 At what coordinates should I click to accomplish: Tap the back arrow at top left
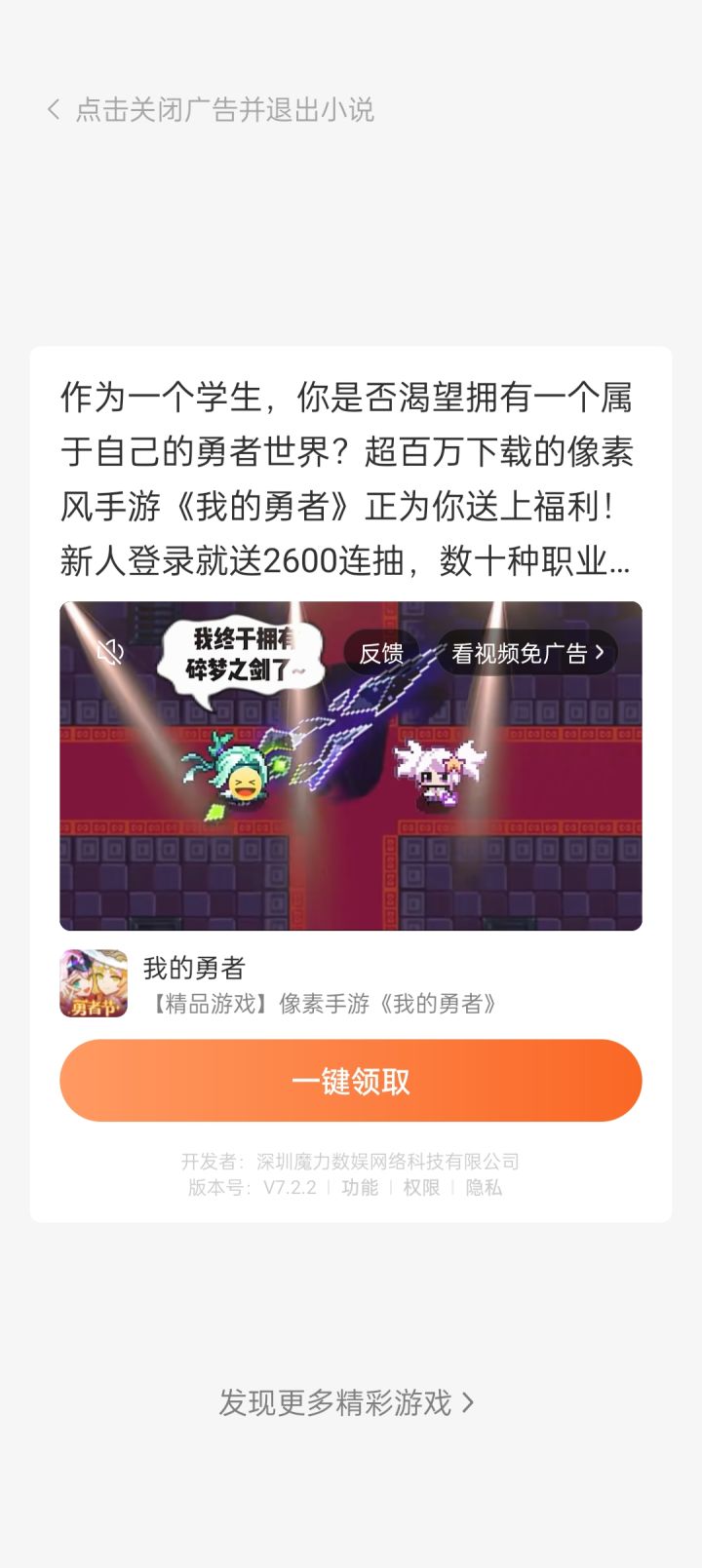pos(53,111)
